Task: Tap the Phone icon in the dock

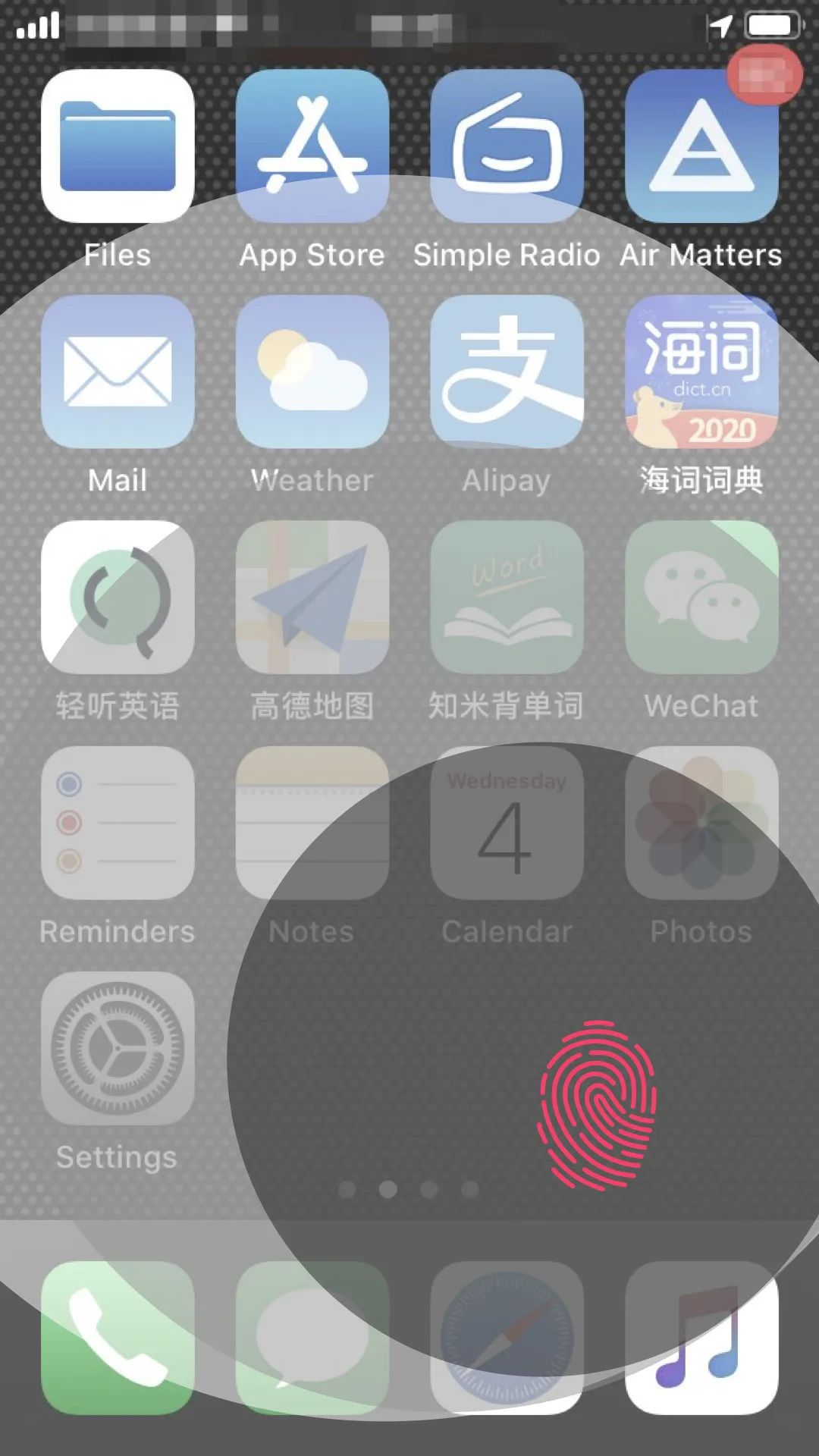Action: 118,1338
